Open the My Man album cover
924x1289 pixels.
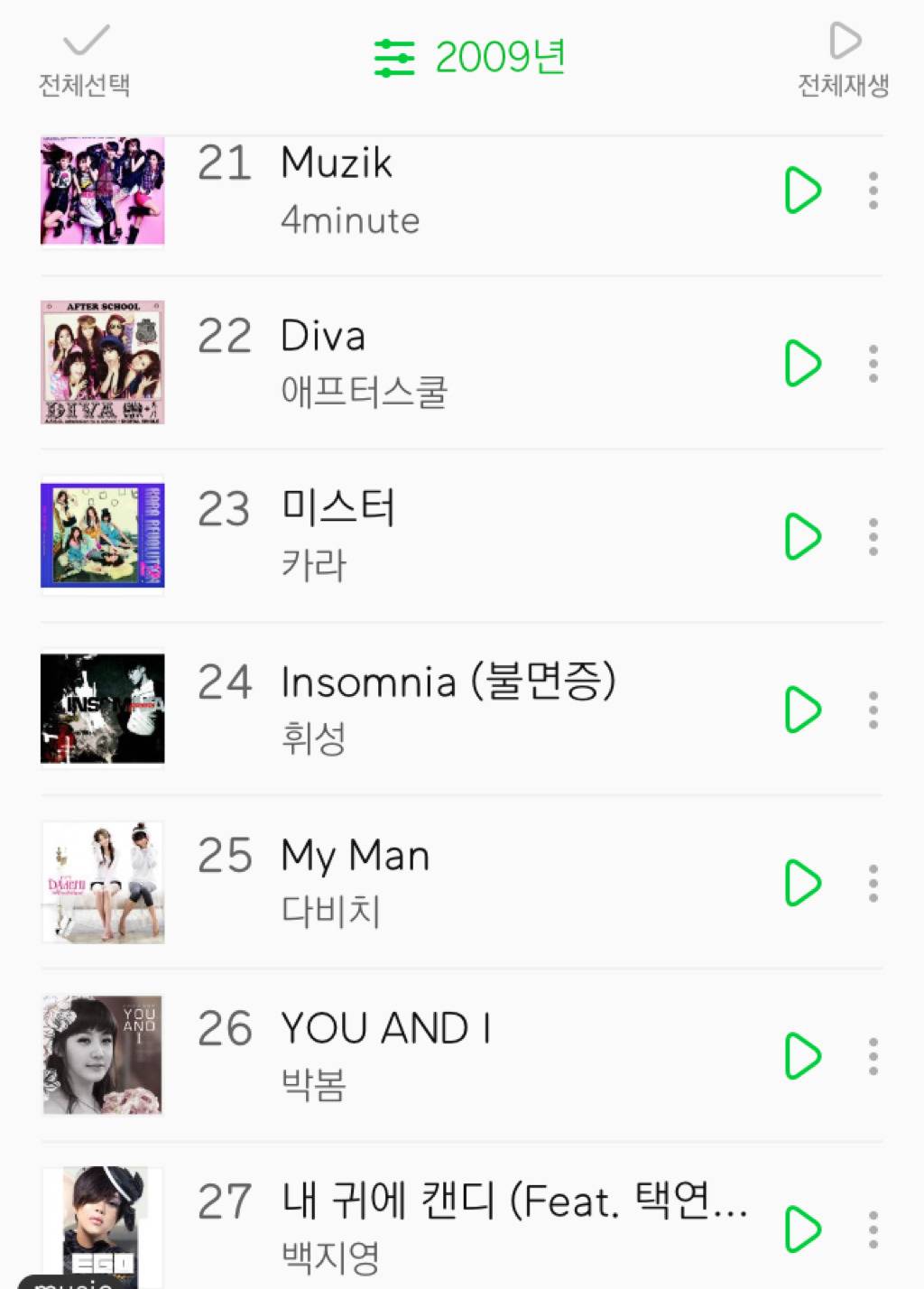[103, 883]
